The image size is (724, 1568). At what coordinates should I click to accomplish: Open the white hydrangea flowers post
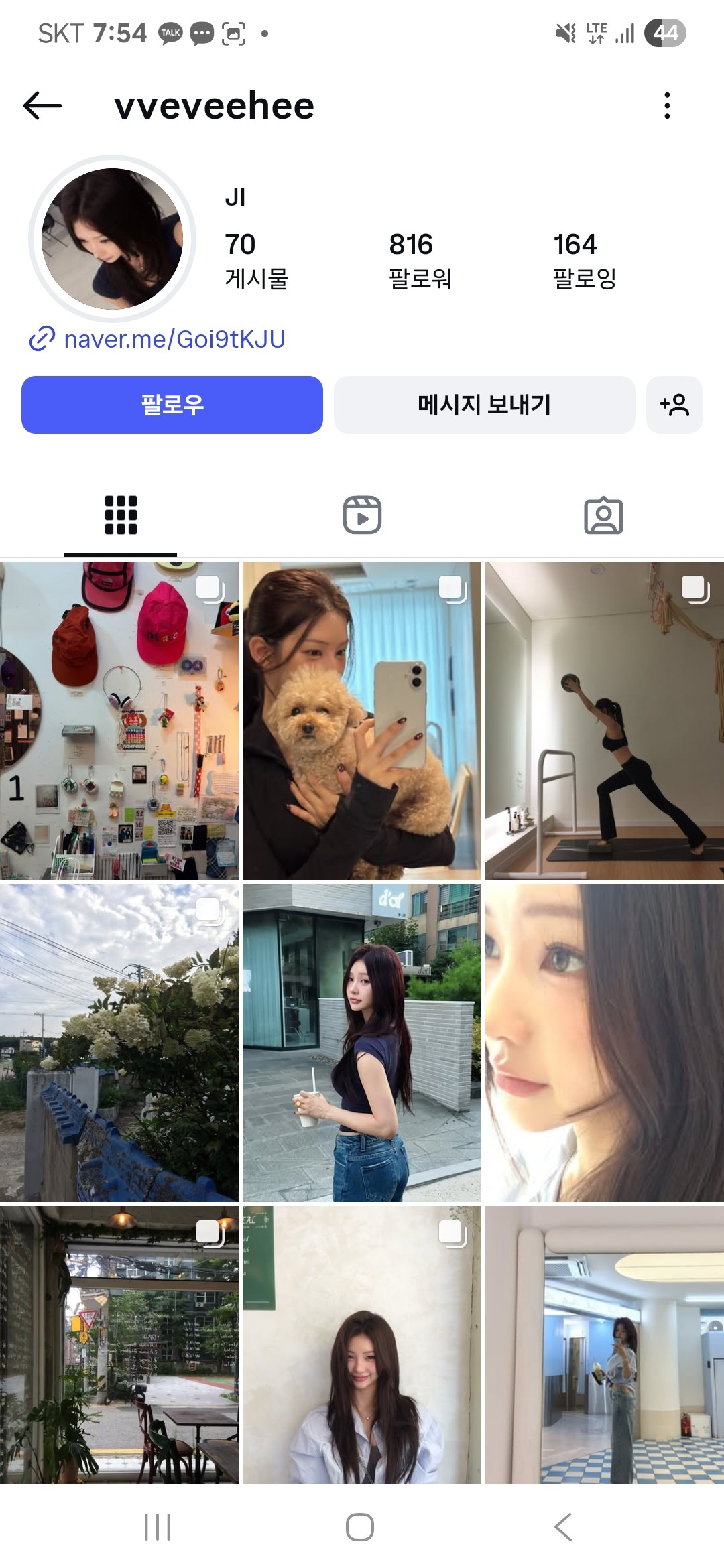pos(119,1043)
